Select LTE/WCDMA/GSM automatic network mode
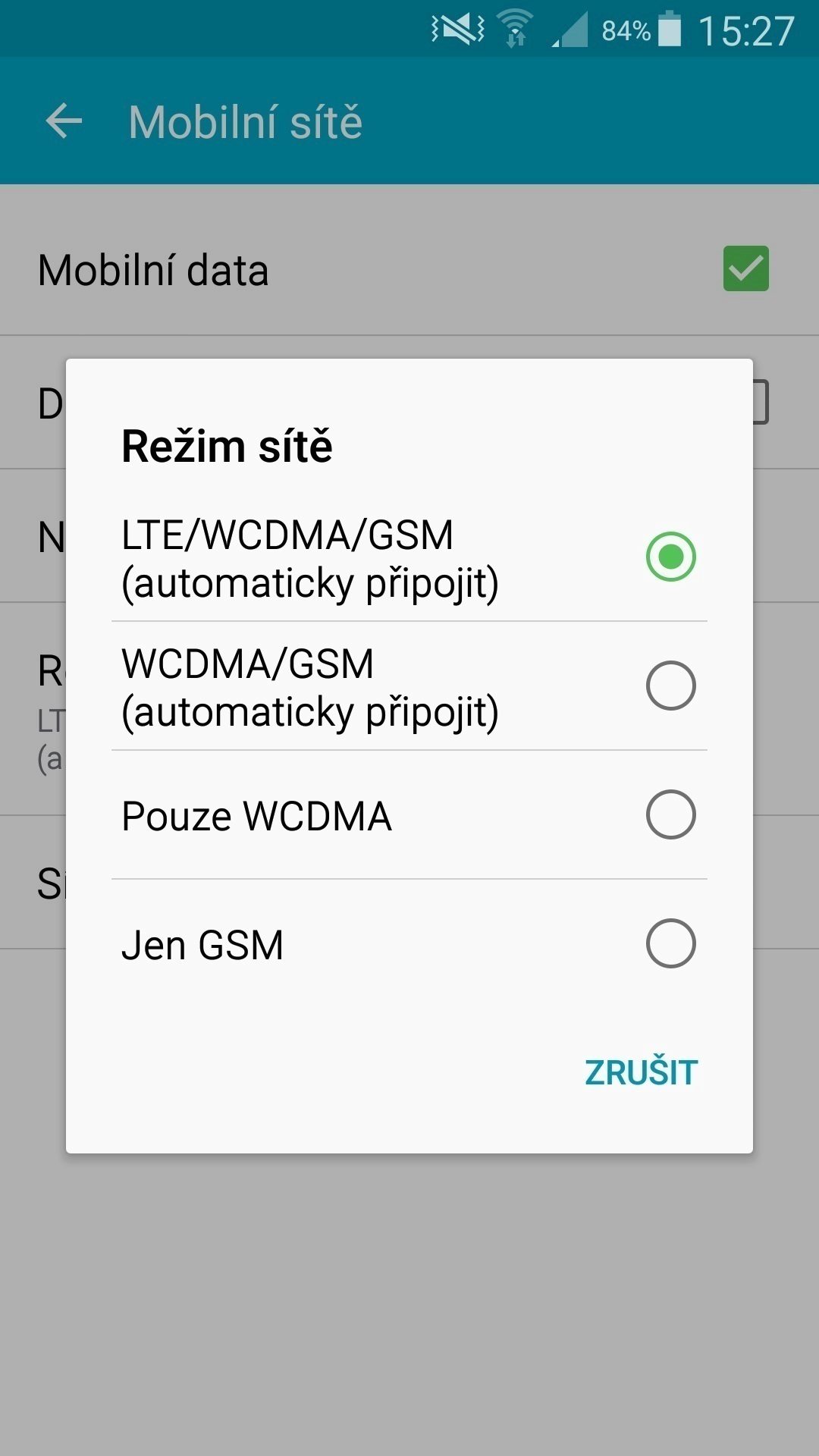 click(409, 557)
